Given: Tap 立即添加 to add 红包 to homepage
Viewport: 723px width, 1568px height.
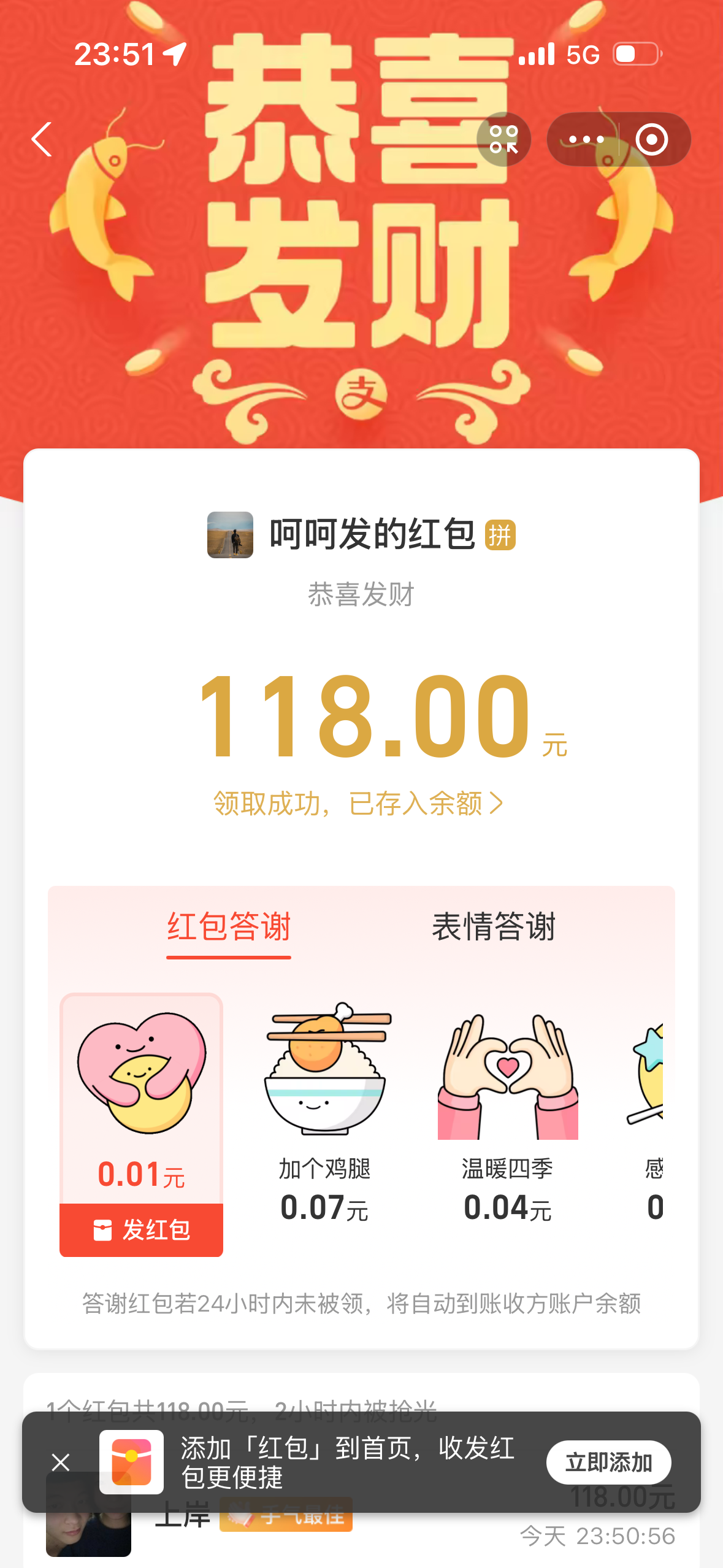Looking at the screenshot, I should pyautogui.click(x=608, y=1462).
